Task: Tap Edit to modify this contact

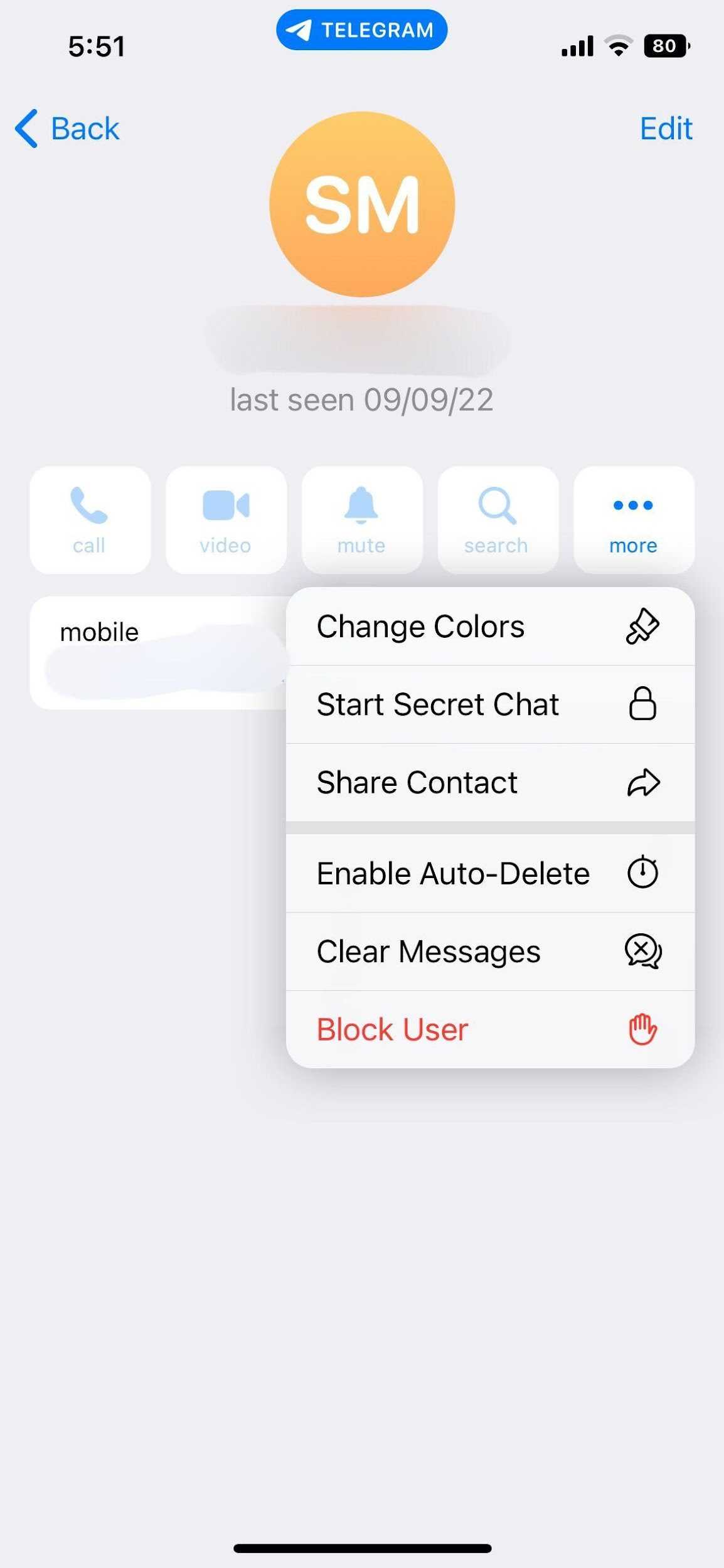Action: [x=666, y=129]
